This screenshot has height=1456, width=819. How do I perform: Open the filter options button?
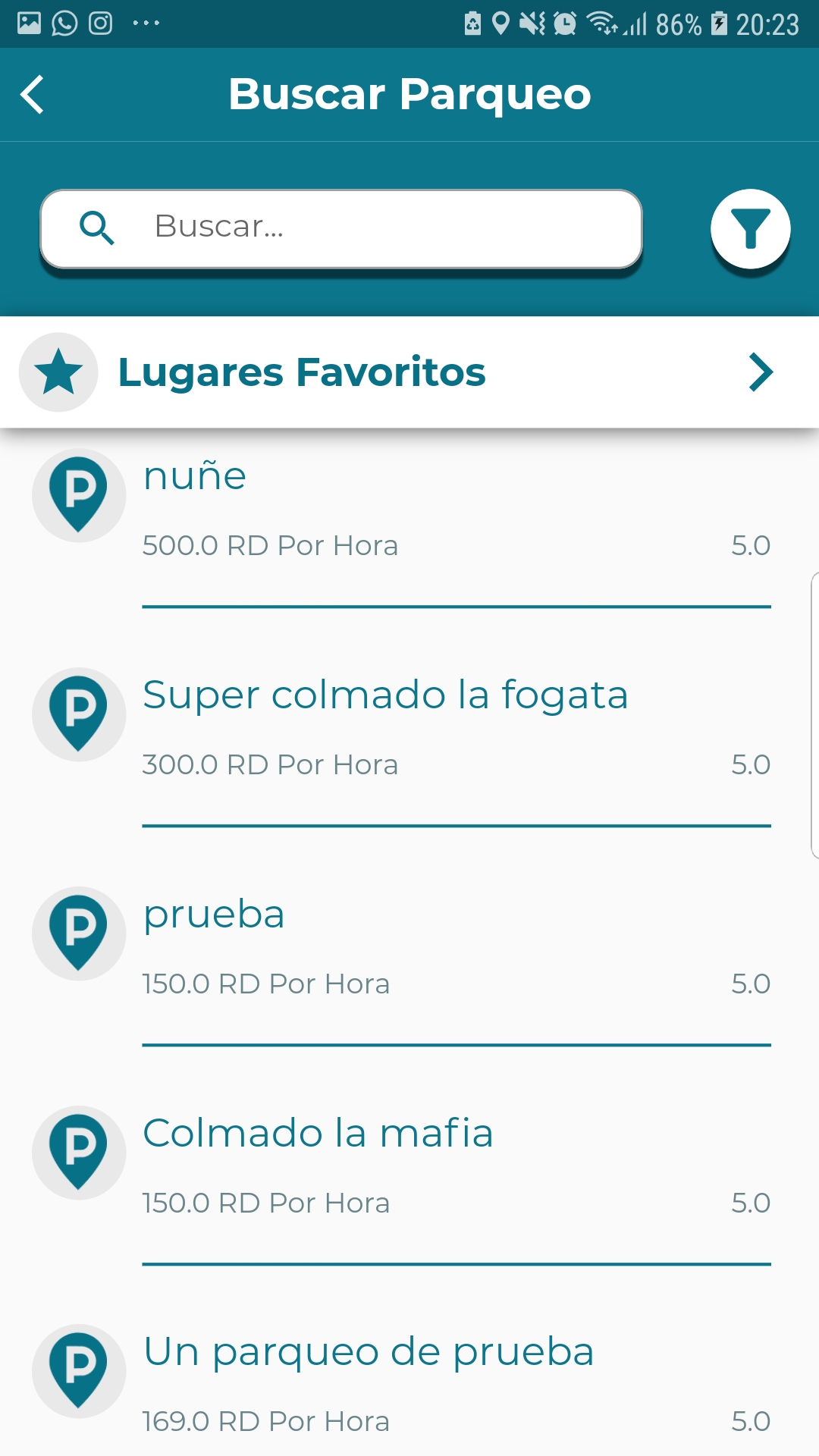(750, 228)
